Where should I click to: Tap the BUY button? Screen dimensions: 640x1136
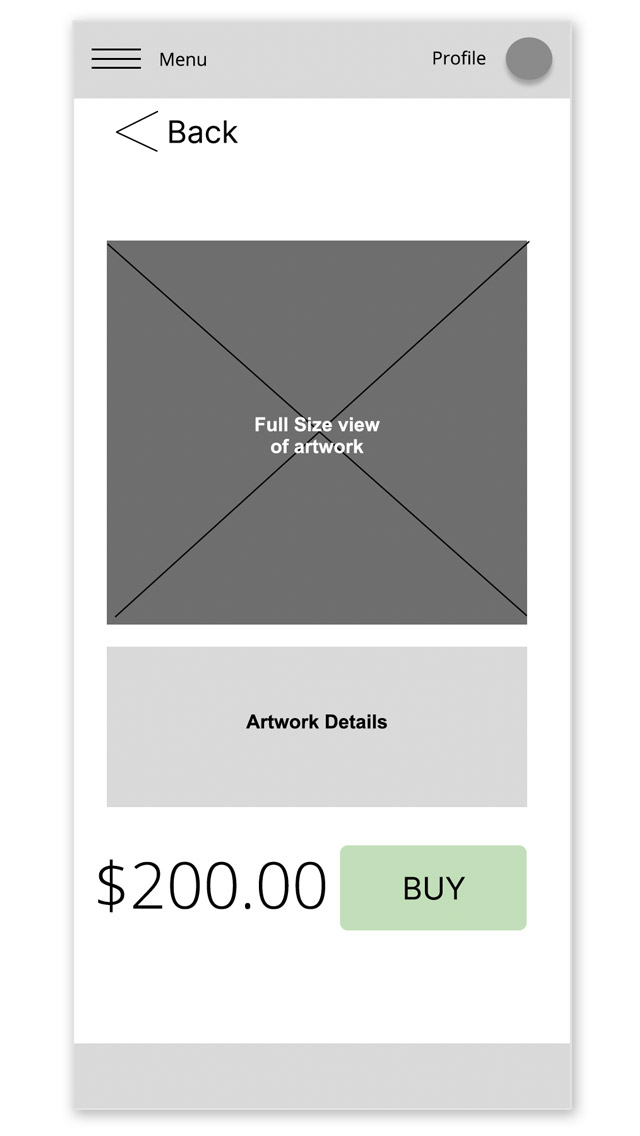point(433,888)
